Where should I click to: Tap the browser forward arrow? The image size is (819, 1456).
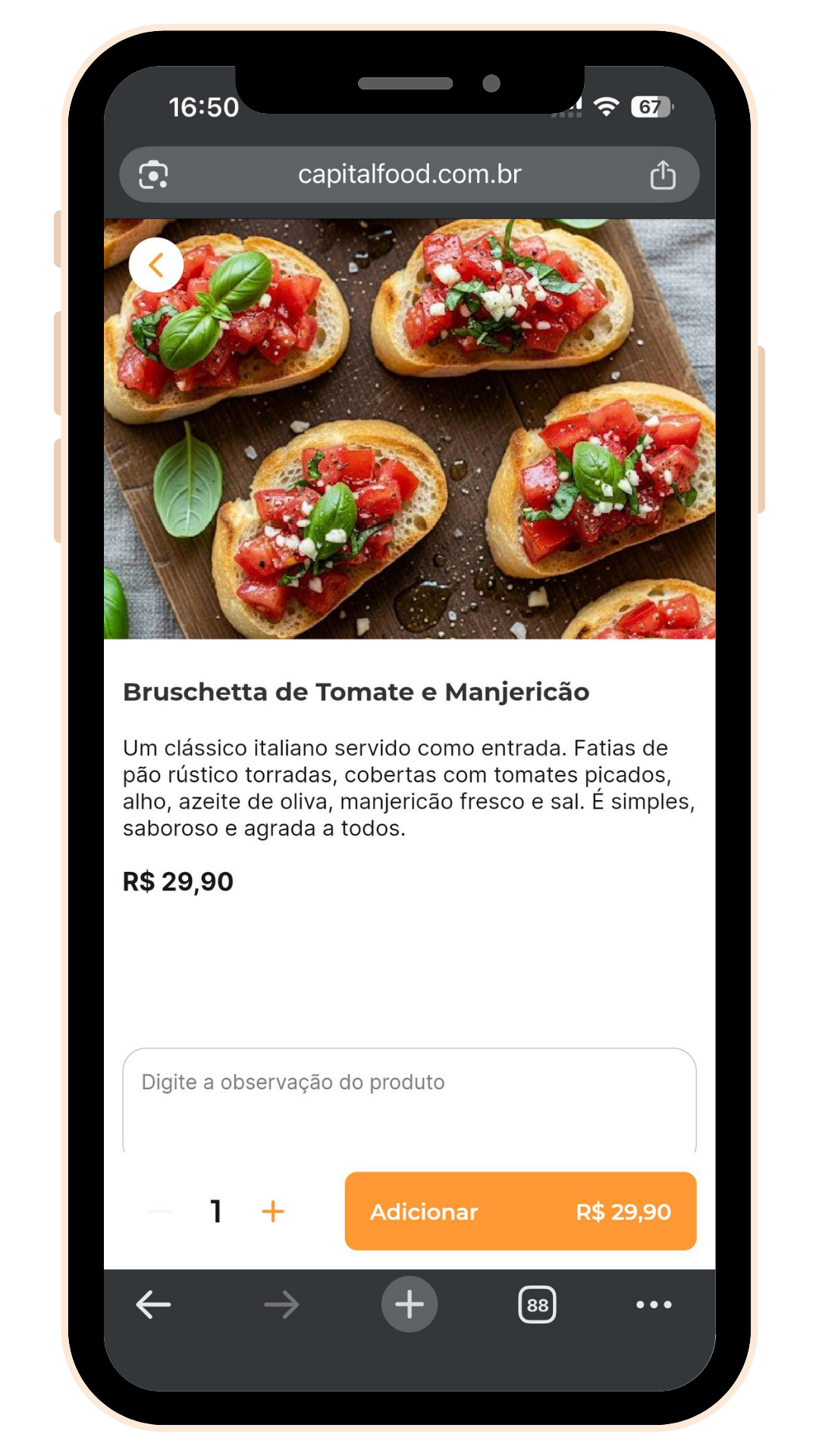[x=281, y=1304]
